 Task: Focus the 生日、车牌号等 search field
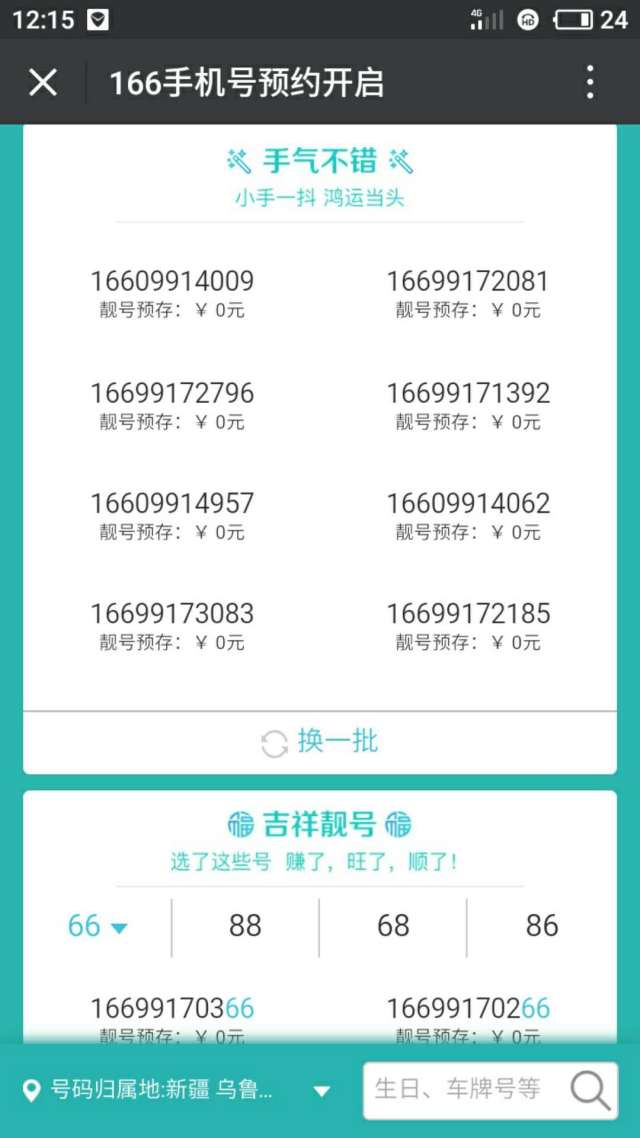[463, 1090]
